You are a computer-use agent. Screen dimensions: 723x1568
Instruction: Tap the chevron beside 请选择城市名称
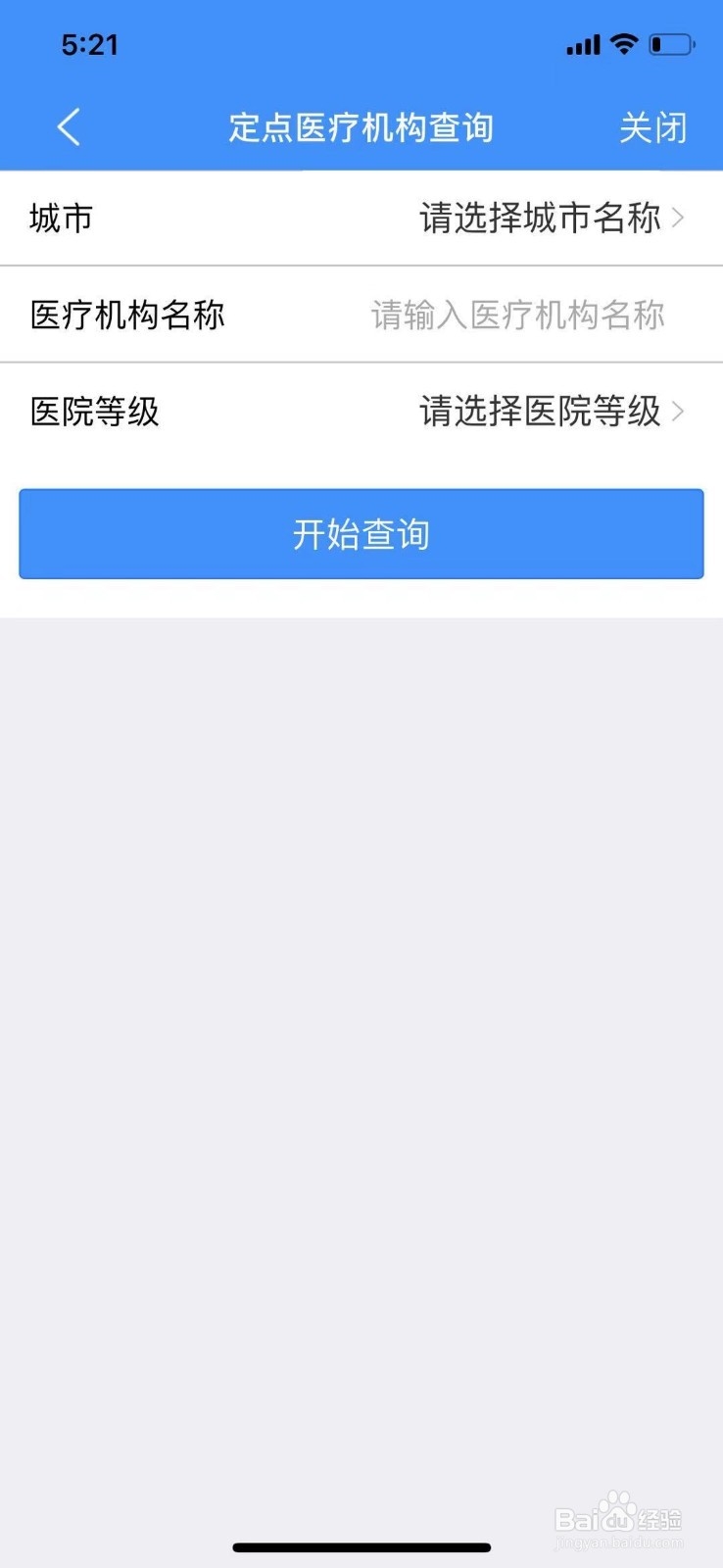[x=680, y=218]
